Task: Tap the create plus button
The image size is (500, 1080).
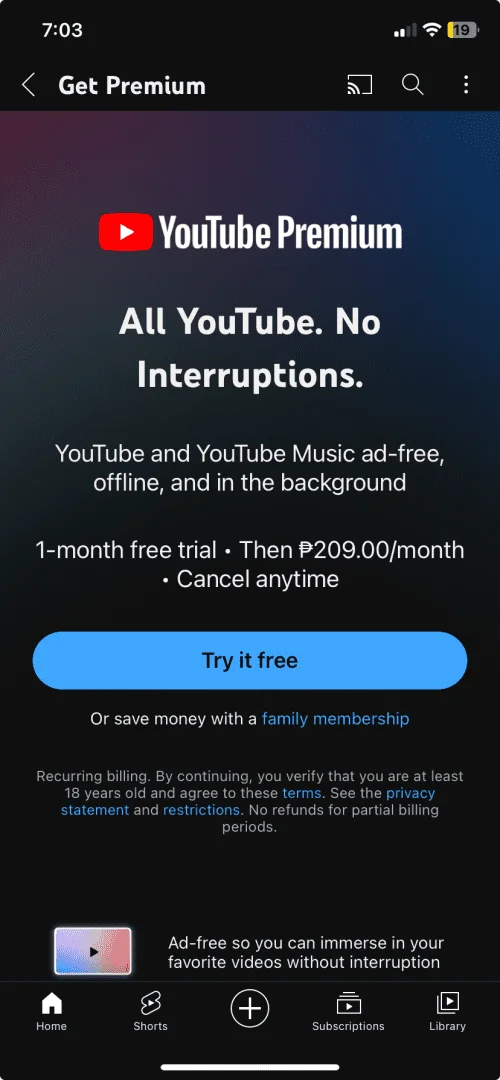Action: (249, 1010)
